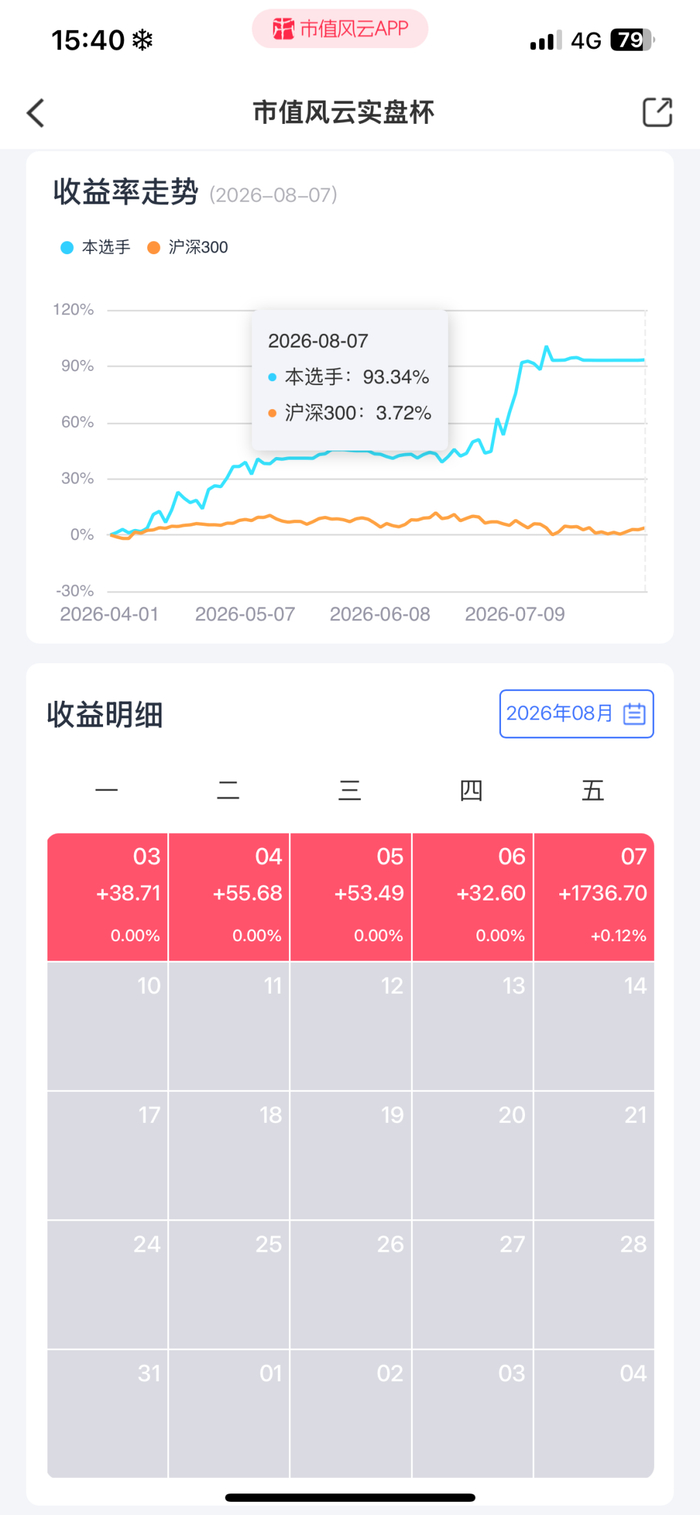
Task: Select the 03 day cell with +38.71
Action: pos(107,897)
